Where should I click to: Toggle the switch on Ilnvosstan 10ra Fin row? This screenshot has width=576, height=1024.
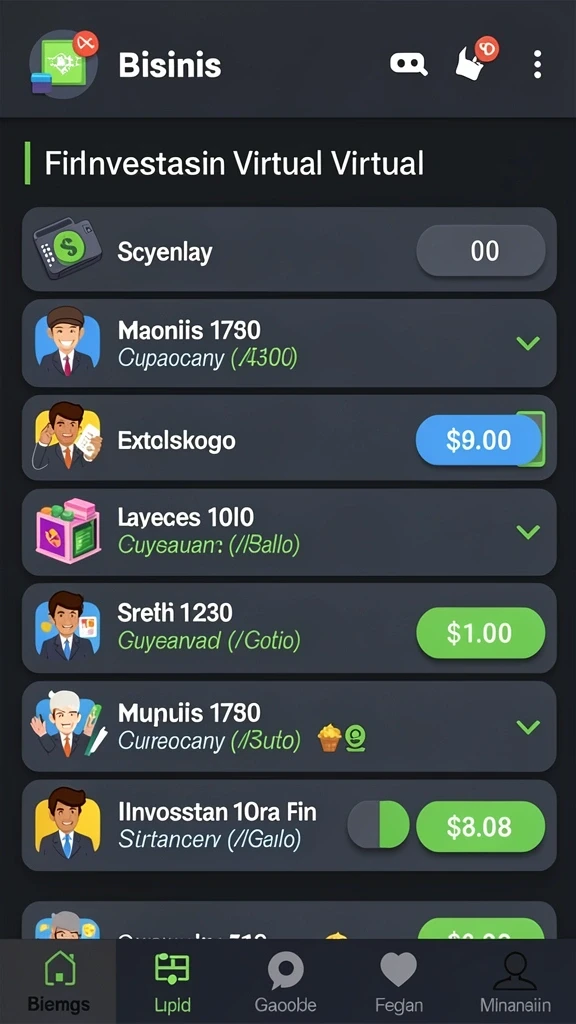coord(378,825)
